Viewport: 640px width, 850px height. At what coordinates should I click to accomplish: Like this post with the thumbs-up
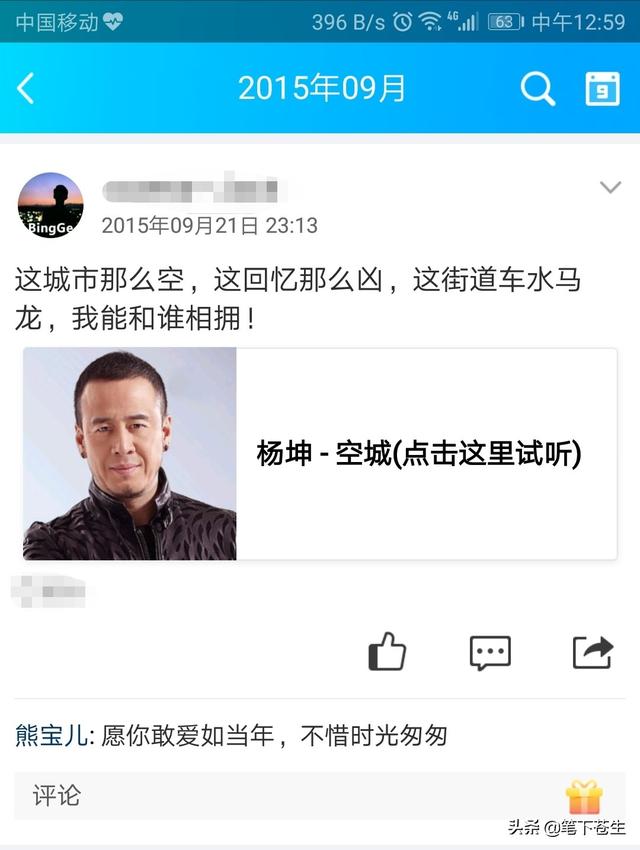(387, 652)
